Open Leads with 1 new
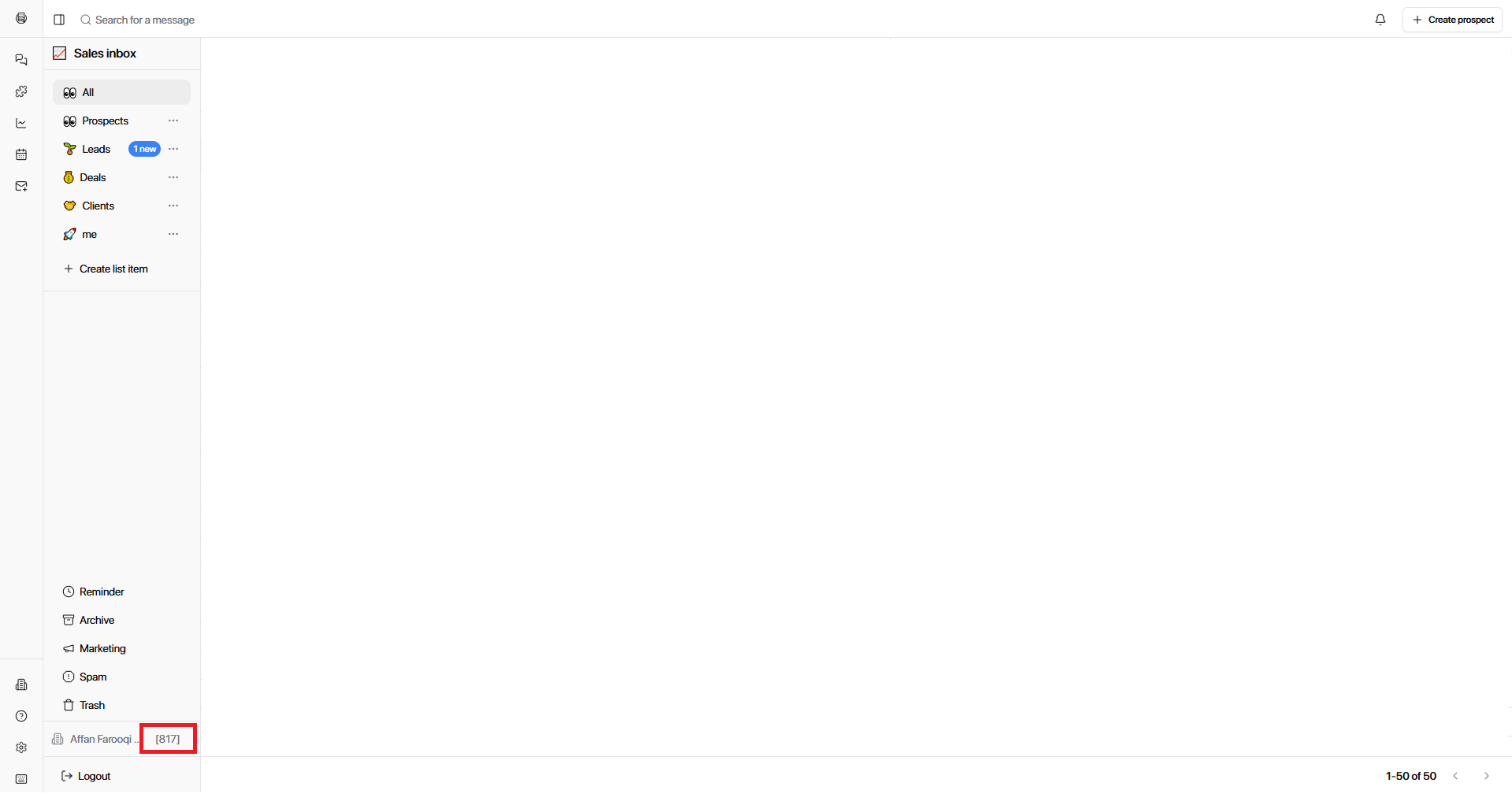This screenshot has height=805, width=1512. [96, 149]
